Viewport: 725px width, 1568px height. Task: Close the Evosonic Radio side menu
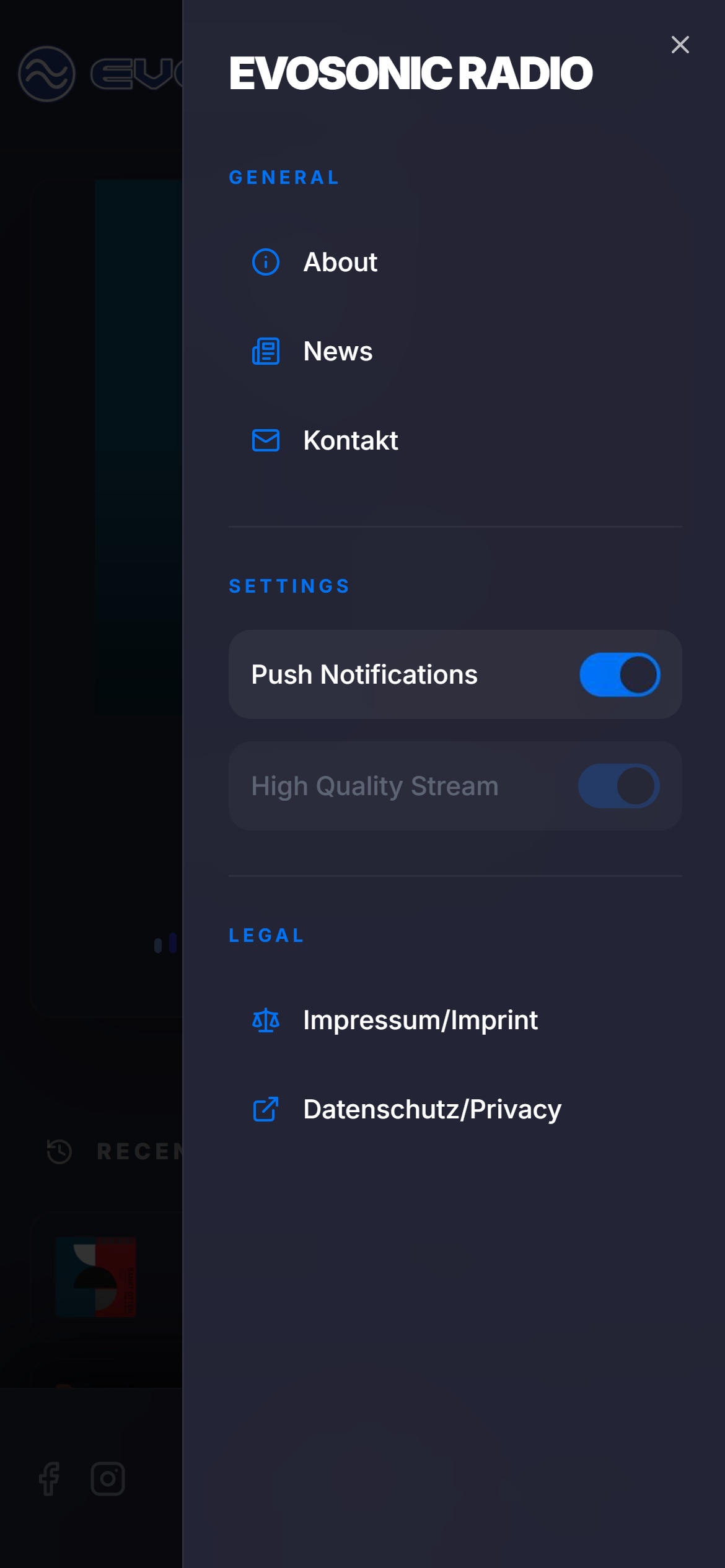(680, 45)
